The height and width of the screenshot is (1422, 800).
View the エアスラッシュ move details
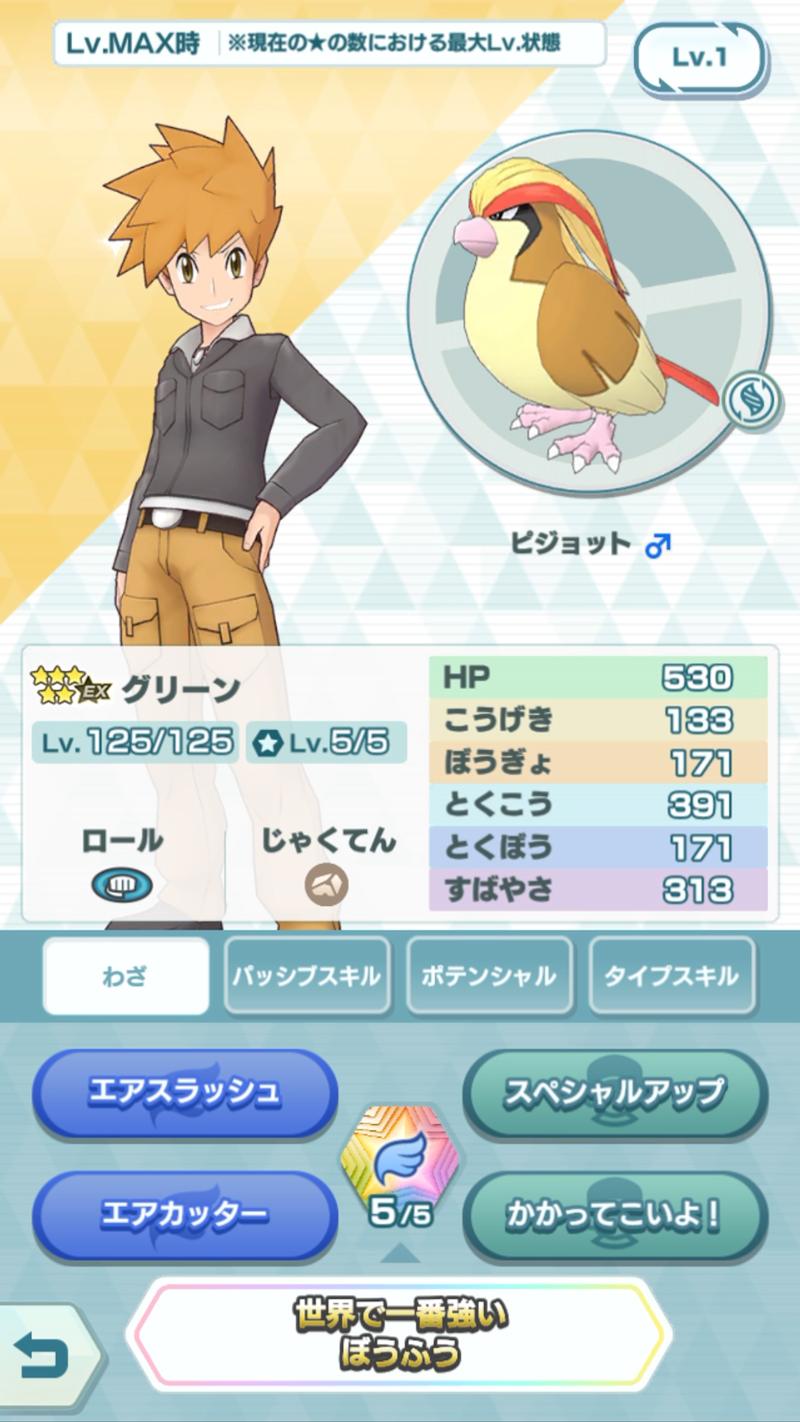[185, 1093]
